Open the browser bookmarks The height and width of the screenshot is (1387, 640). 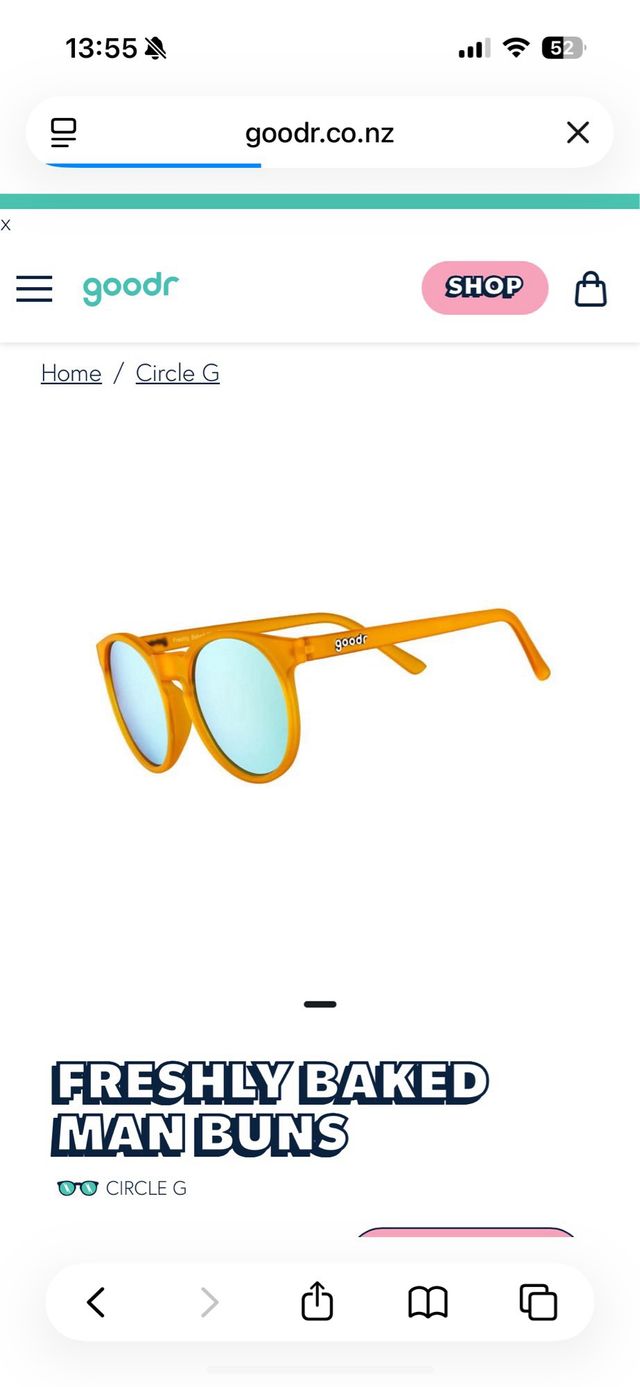coord(428,1302)
